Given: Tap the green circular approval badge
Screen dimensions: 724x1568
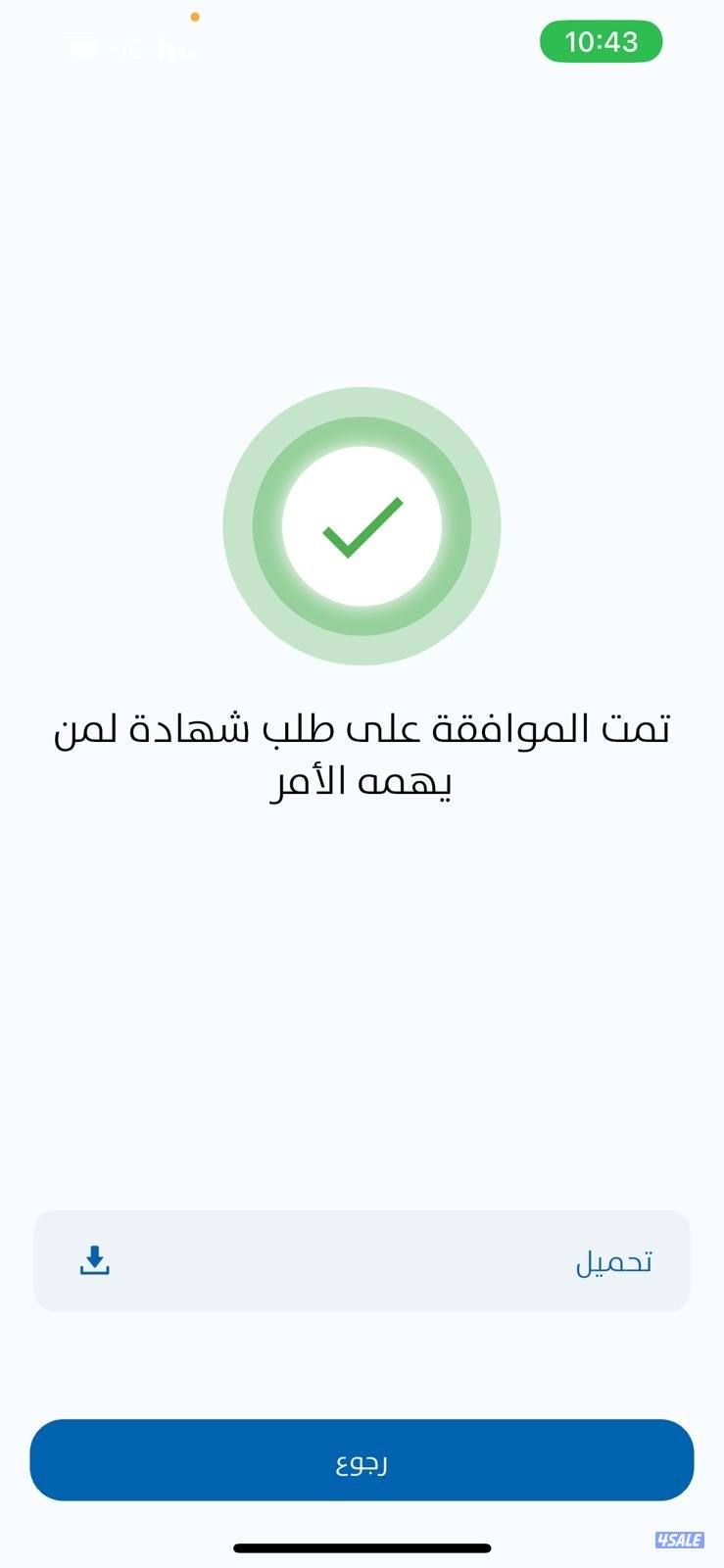Looking at the screenshot, I should pos(362,527).
